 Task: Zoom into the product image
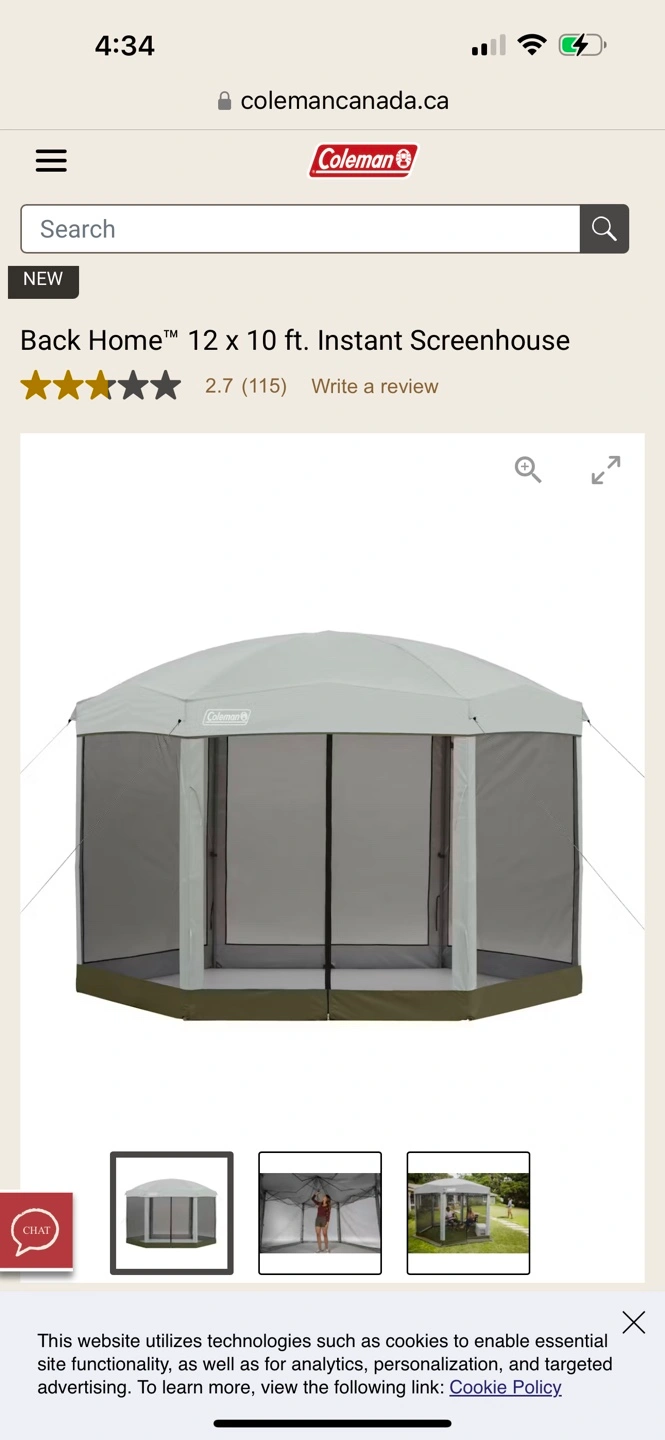point(528,469)
